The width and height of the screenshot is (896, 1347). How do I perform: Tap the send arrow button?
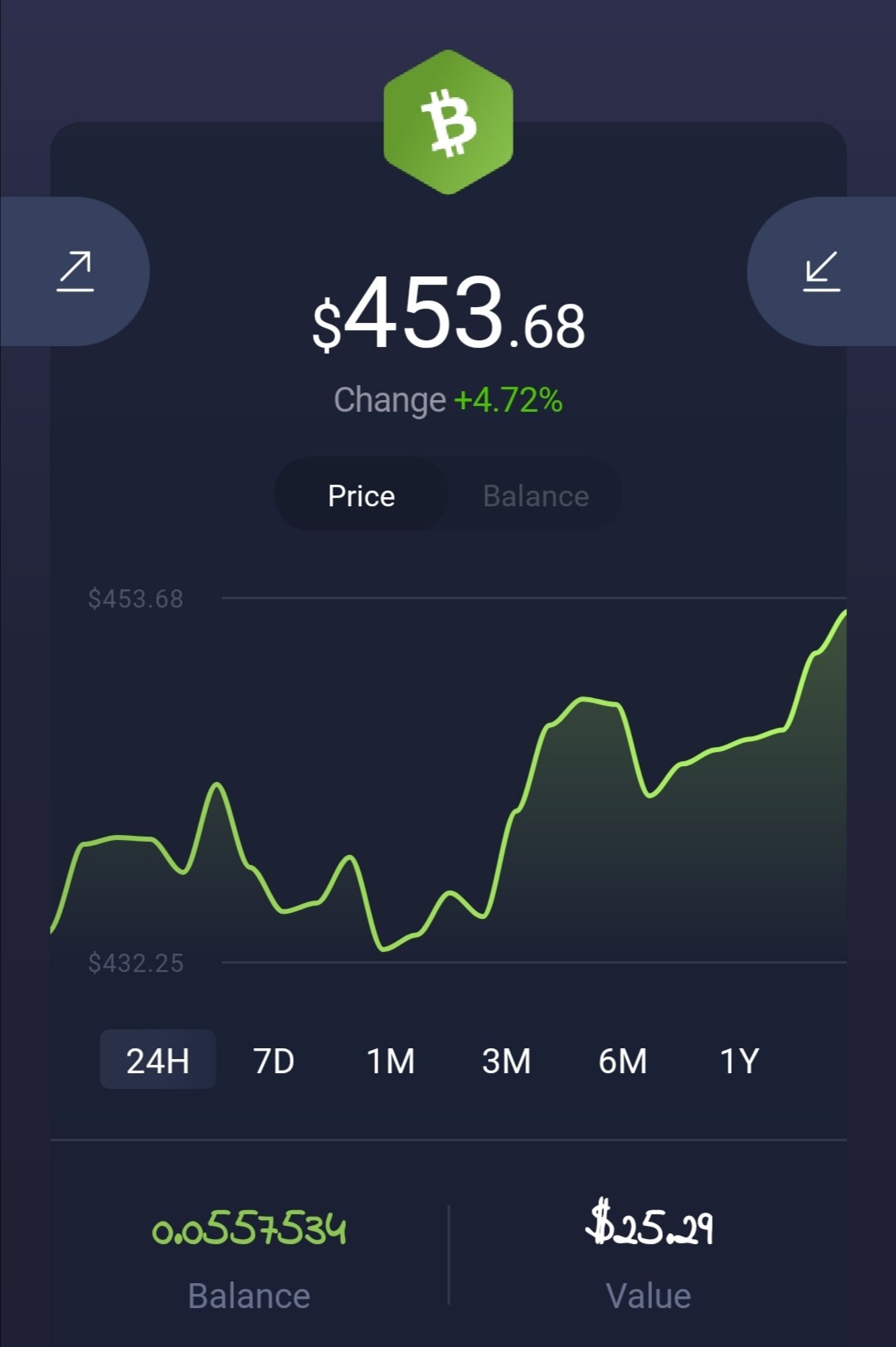point(75,271)
